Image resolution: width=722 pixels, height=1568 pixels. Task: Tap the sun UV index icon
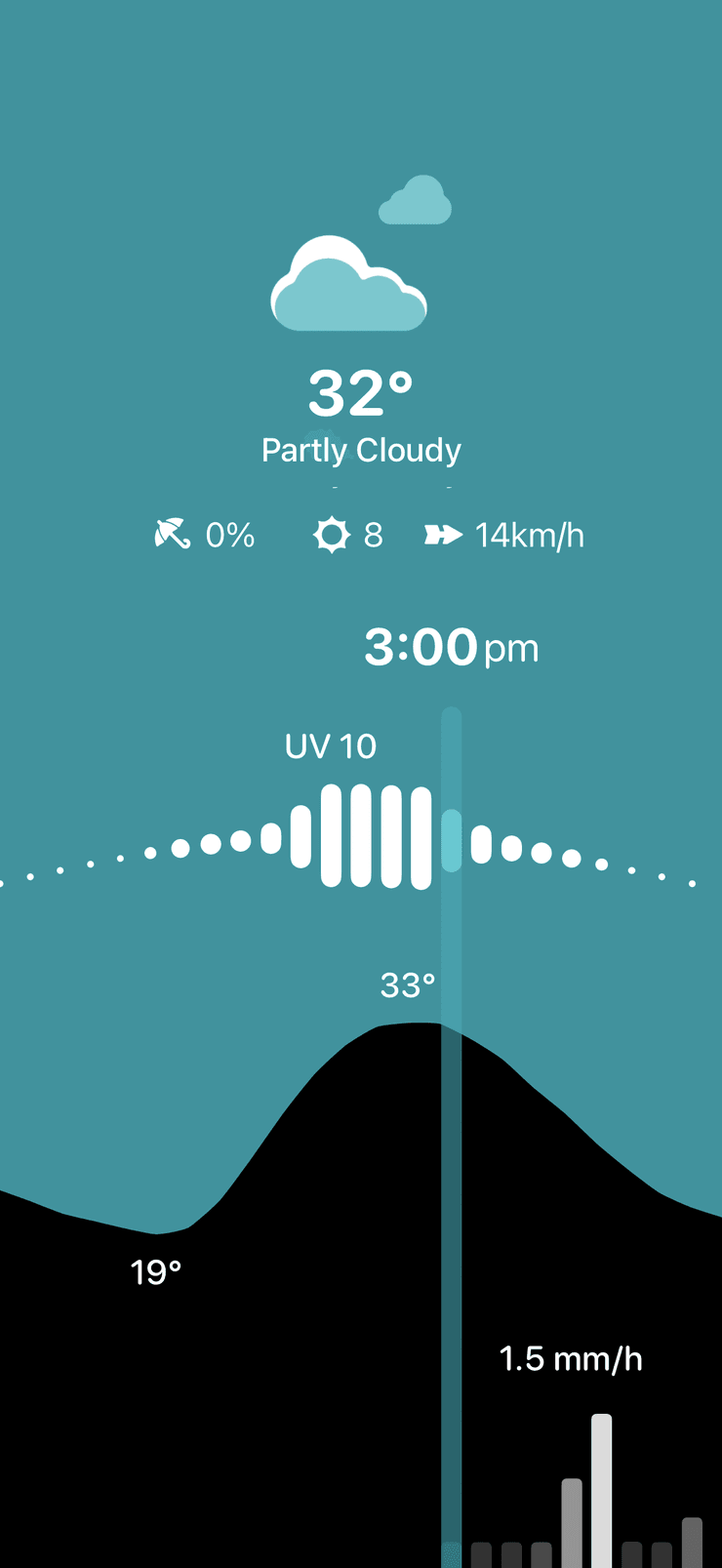pos(332,535)
